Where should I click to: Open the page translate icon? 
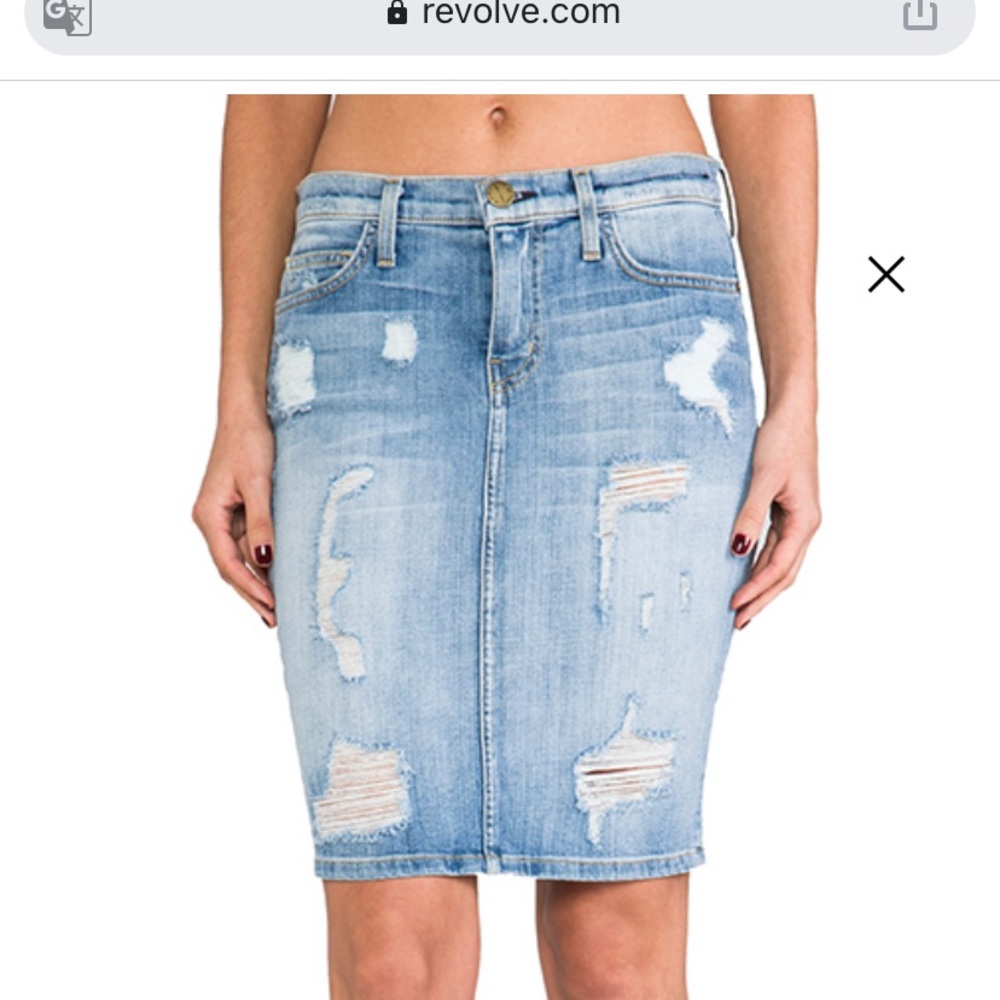pyautogui.click(x=67, y=15)
